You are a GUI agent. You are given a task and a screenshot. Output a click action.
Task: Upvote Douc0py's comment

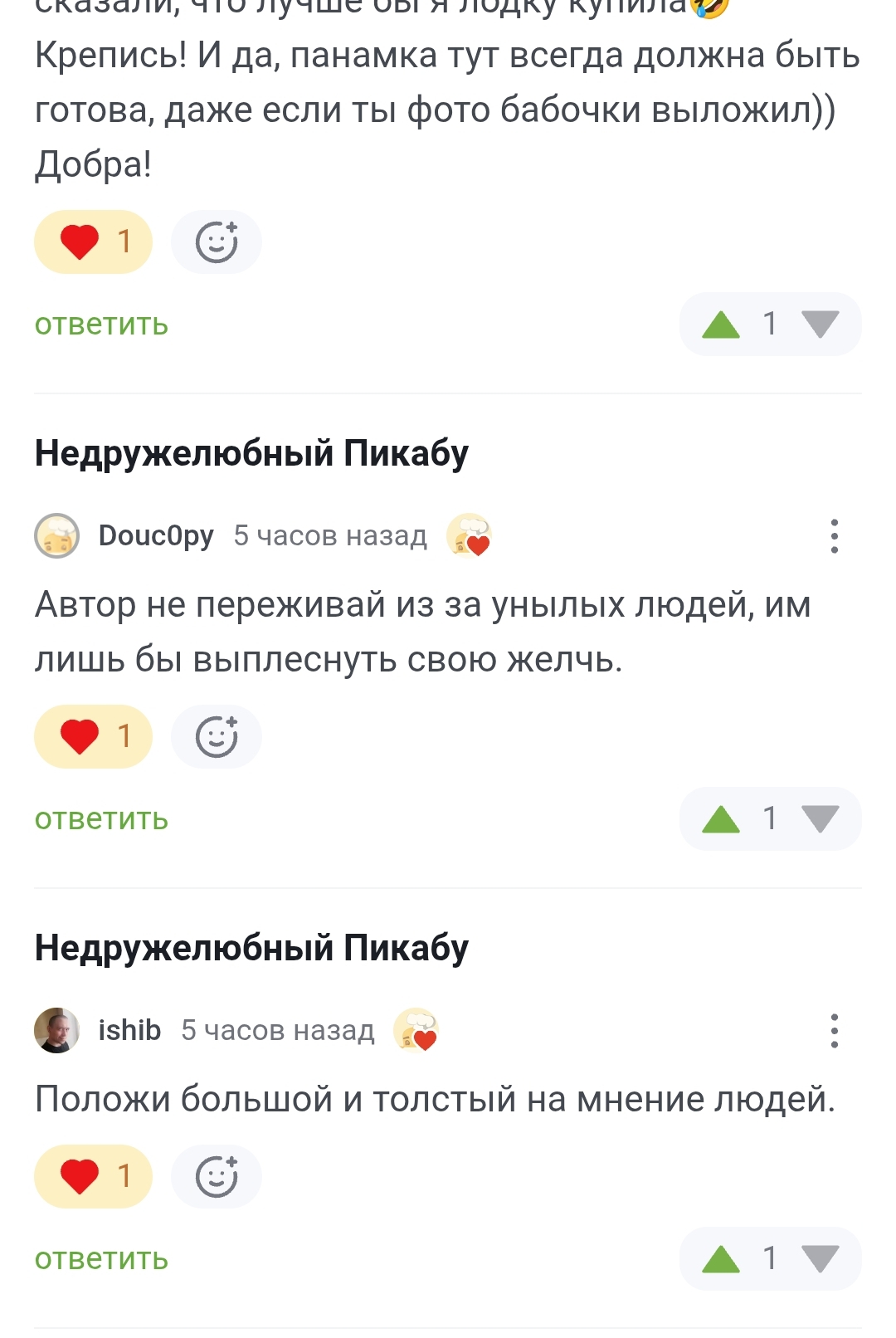[720, 819]
